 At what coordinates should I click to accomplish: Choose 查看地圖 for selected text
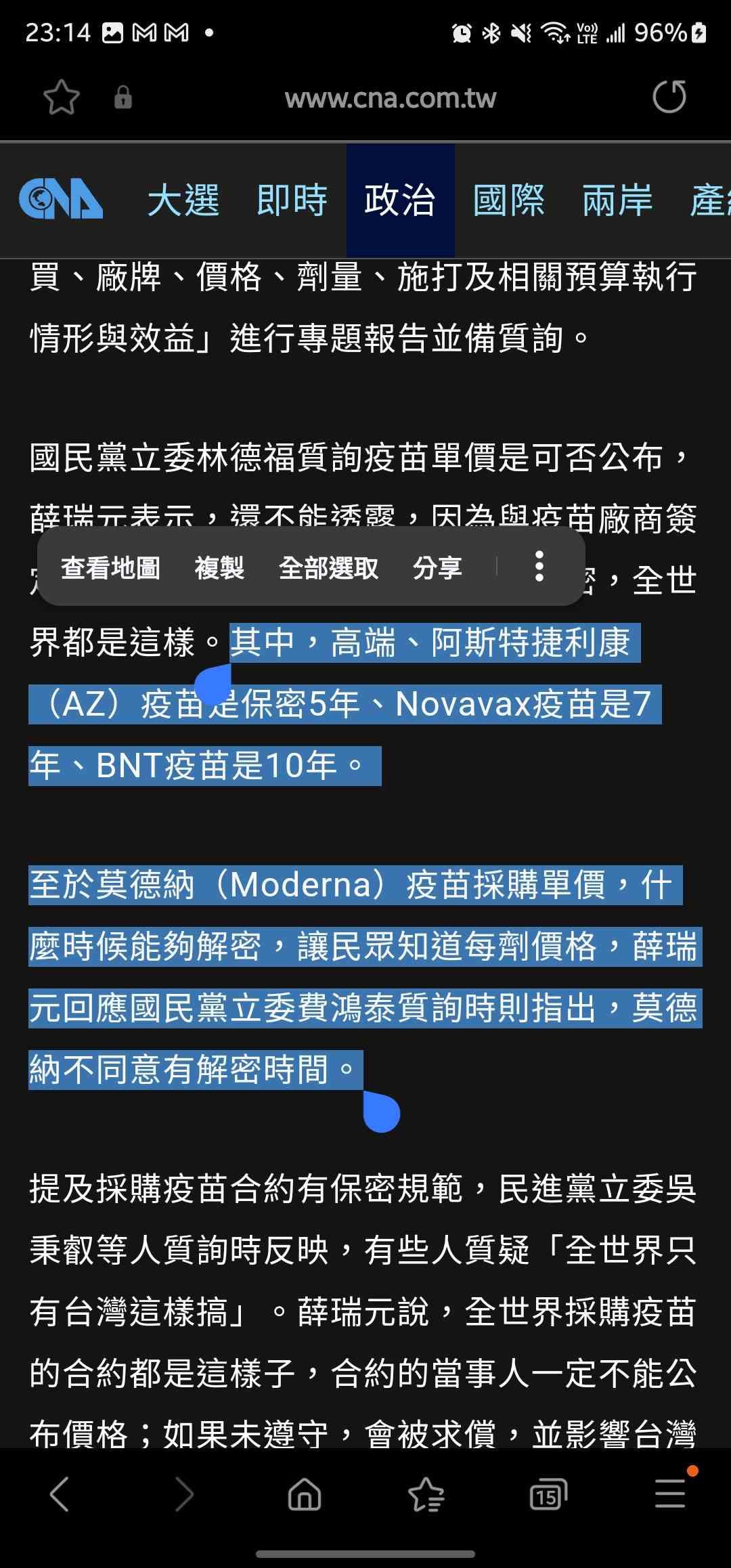[x=110, y=567]
